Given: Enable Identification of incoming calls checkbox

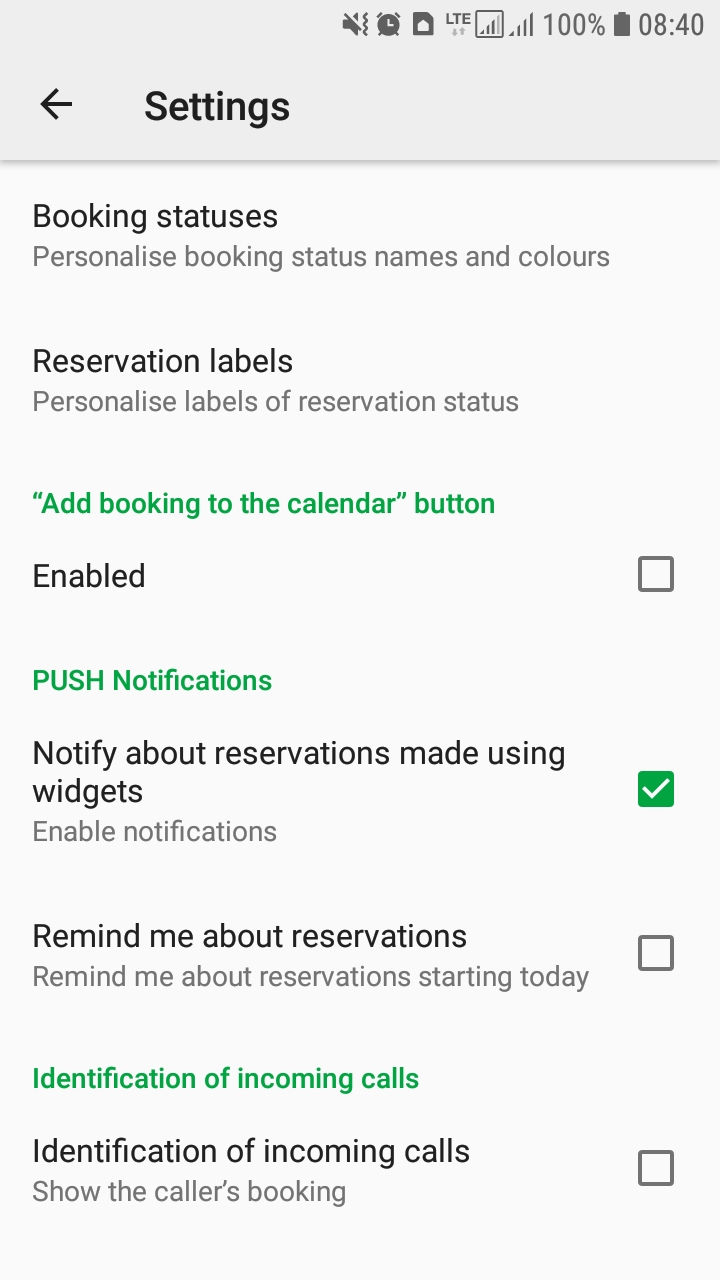Looking at the screenshot, I should tap(656, 1169).
